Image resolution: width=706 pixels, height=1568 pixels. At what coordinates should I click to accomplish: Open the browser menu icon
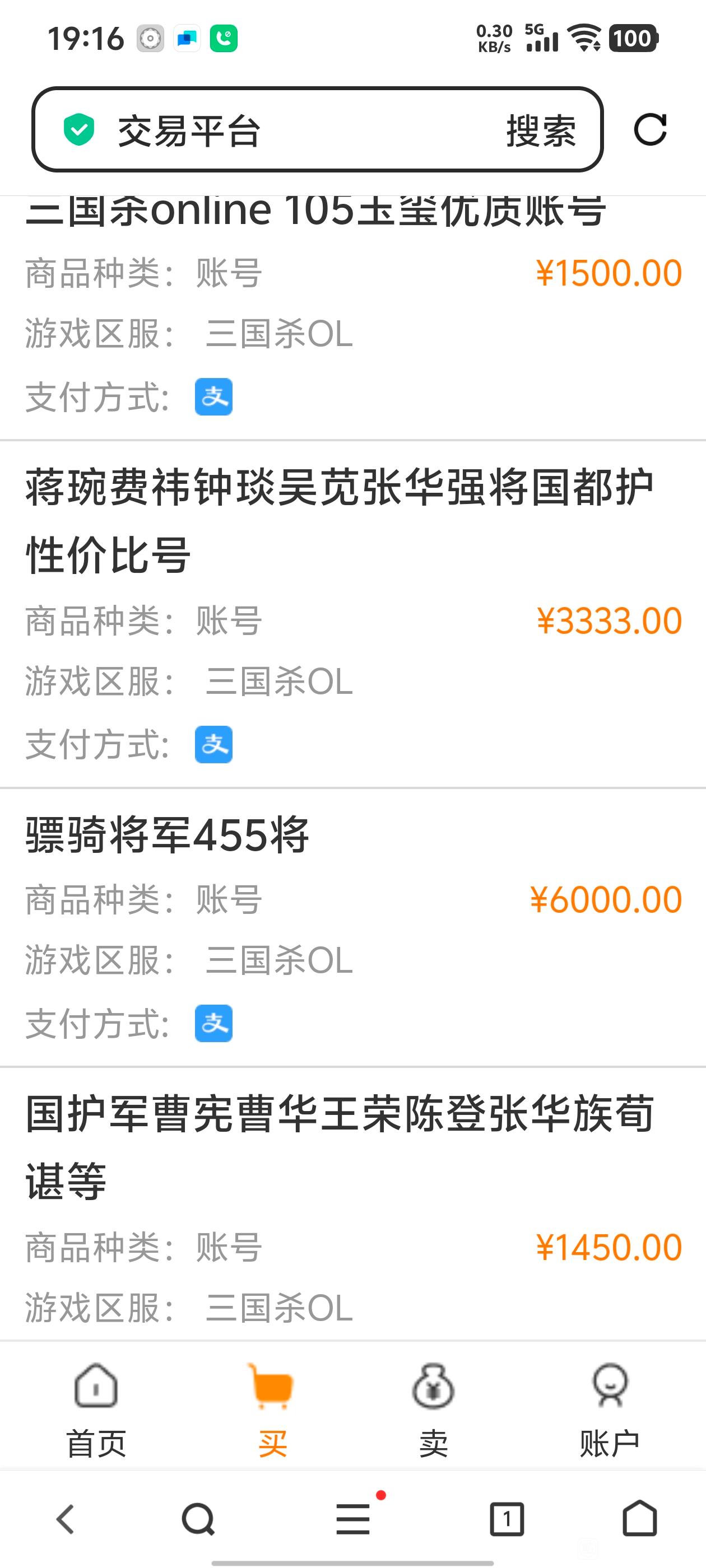pos(354,1519)
